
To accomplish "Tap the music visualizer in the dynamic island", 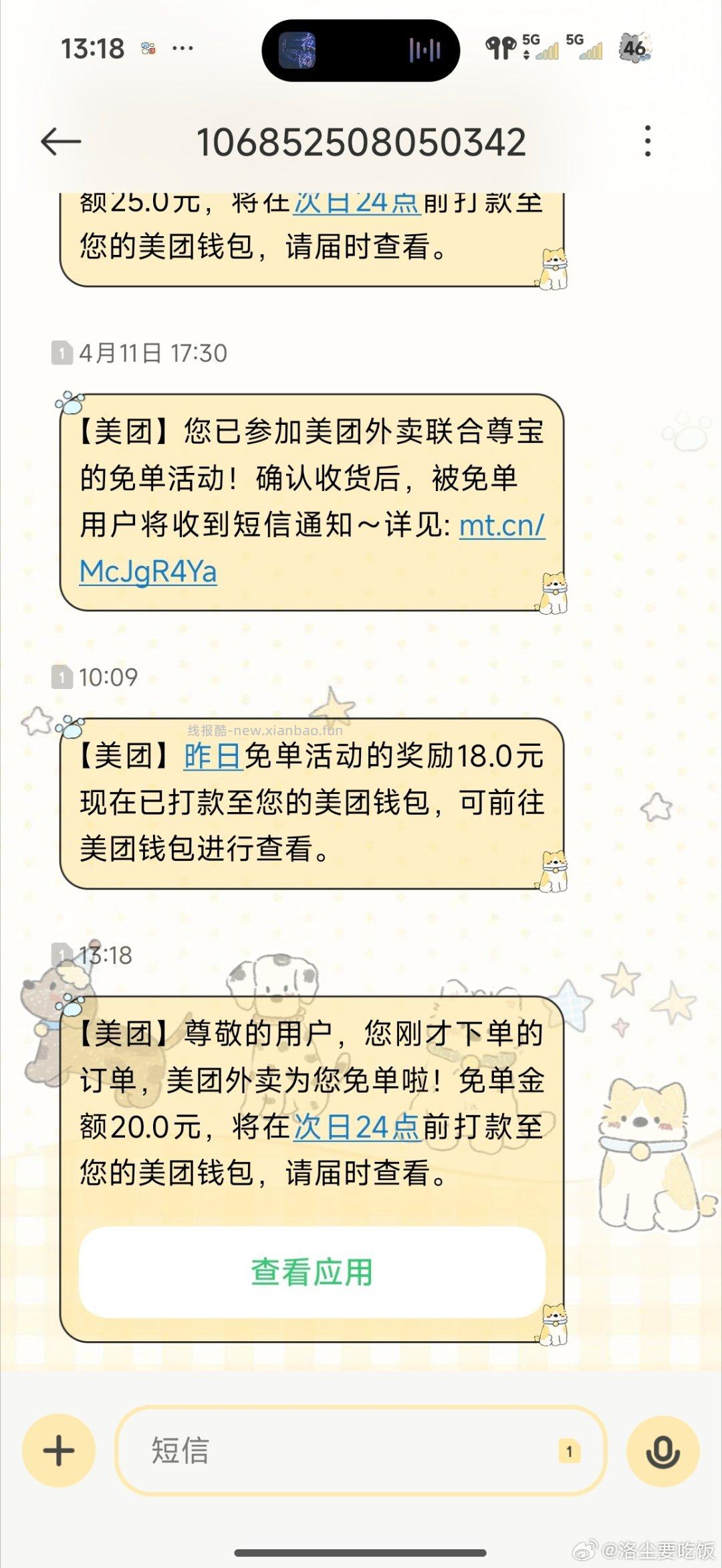I will 426,49.
